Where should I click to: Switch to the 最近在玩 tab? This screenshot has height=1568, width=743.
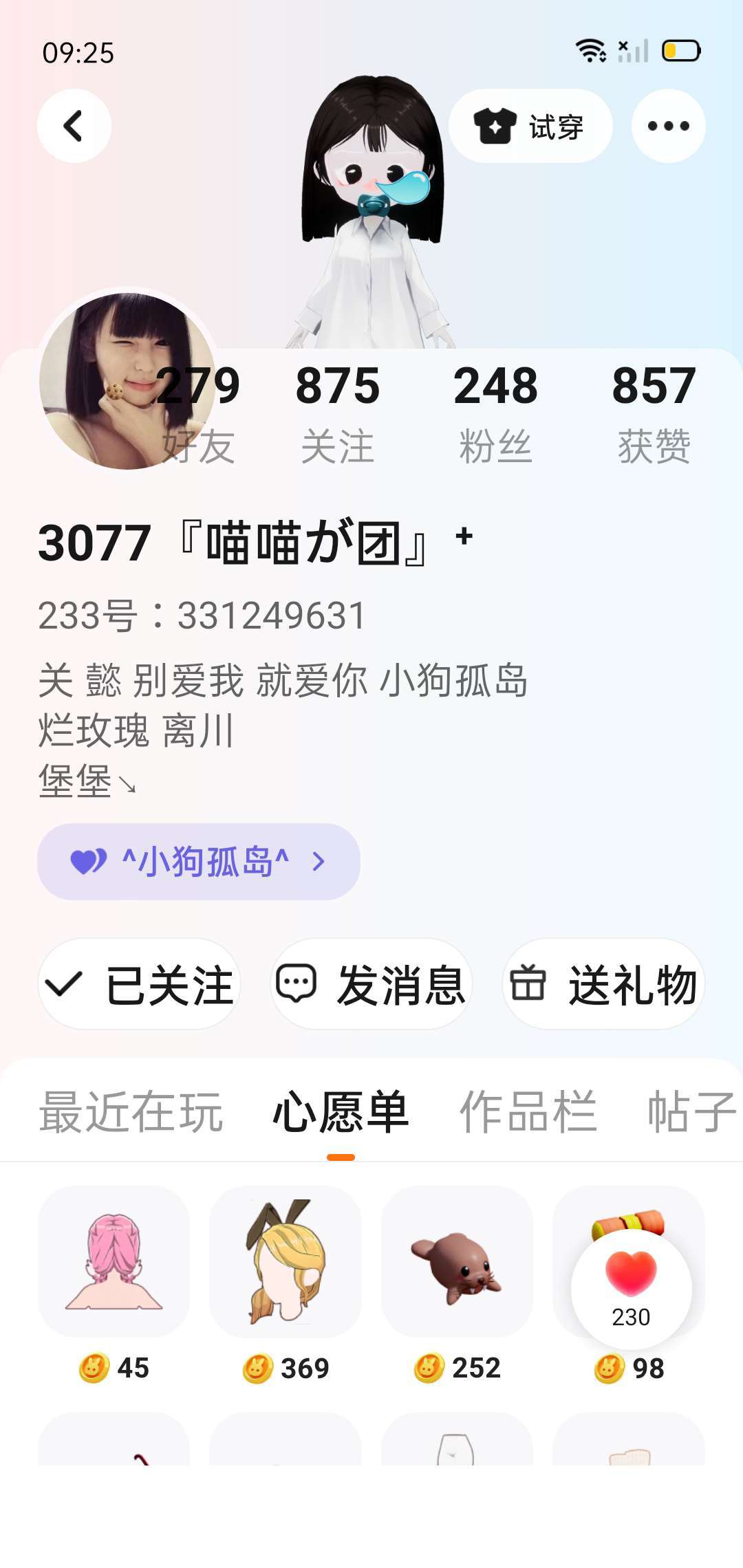tap(131, 1111)
